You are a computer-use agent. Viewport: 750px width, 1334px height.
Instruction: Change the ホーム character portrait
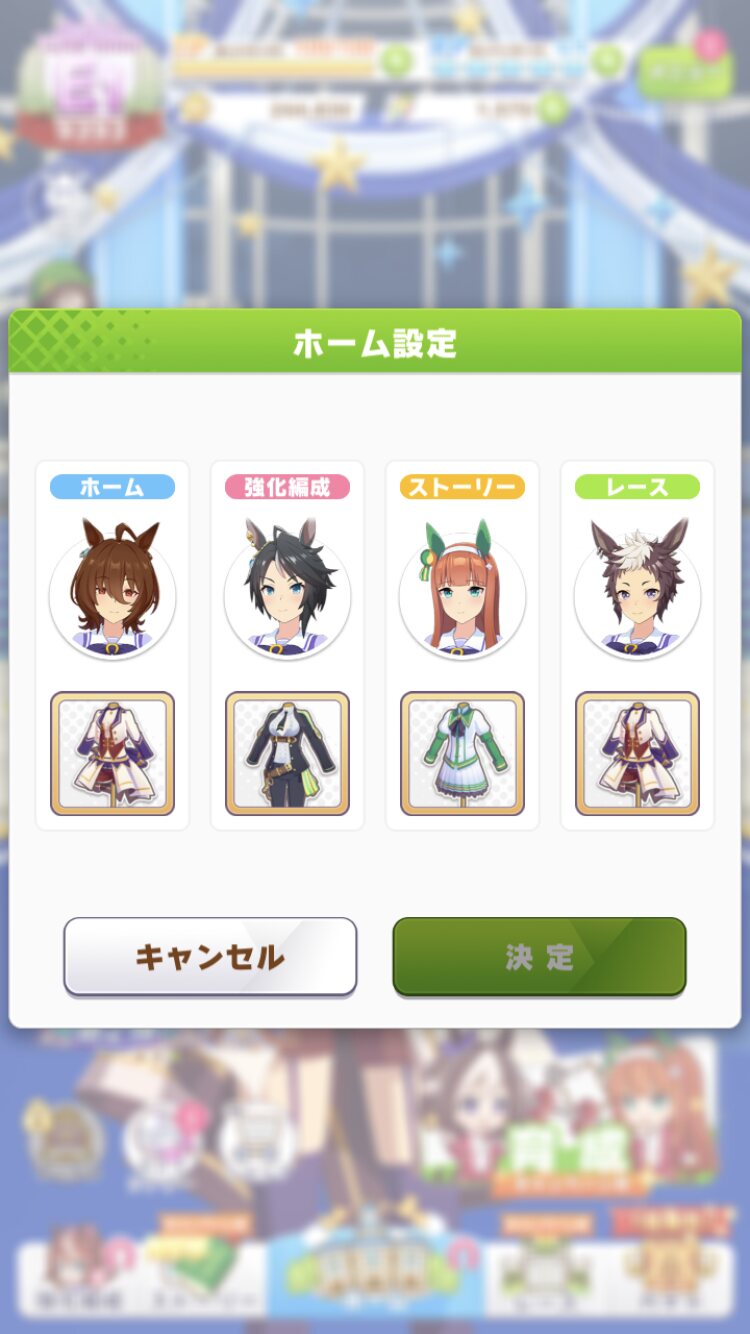coord(112,590)
